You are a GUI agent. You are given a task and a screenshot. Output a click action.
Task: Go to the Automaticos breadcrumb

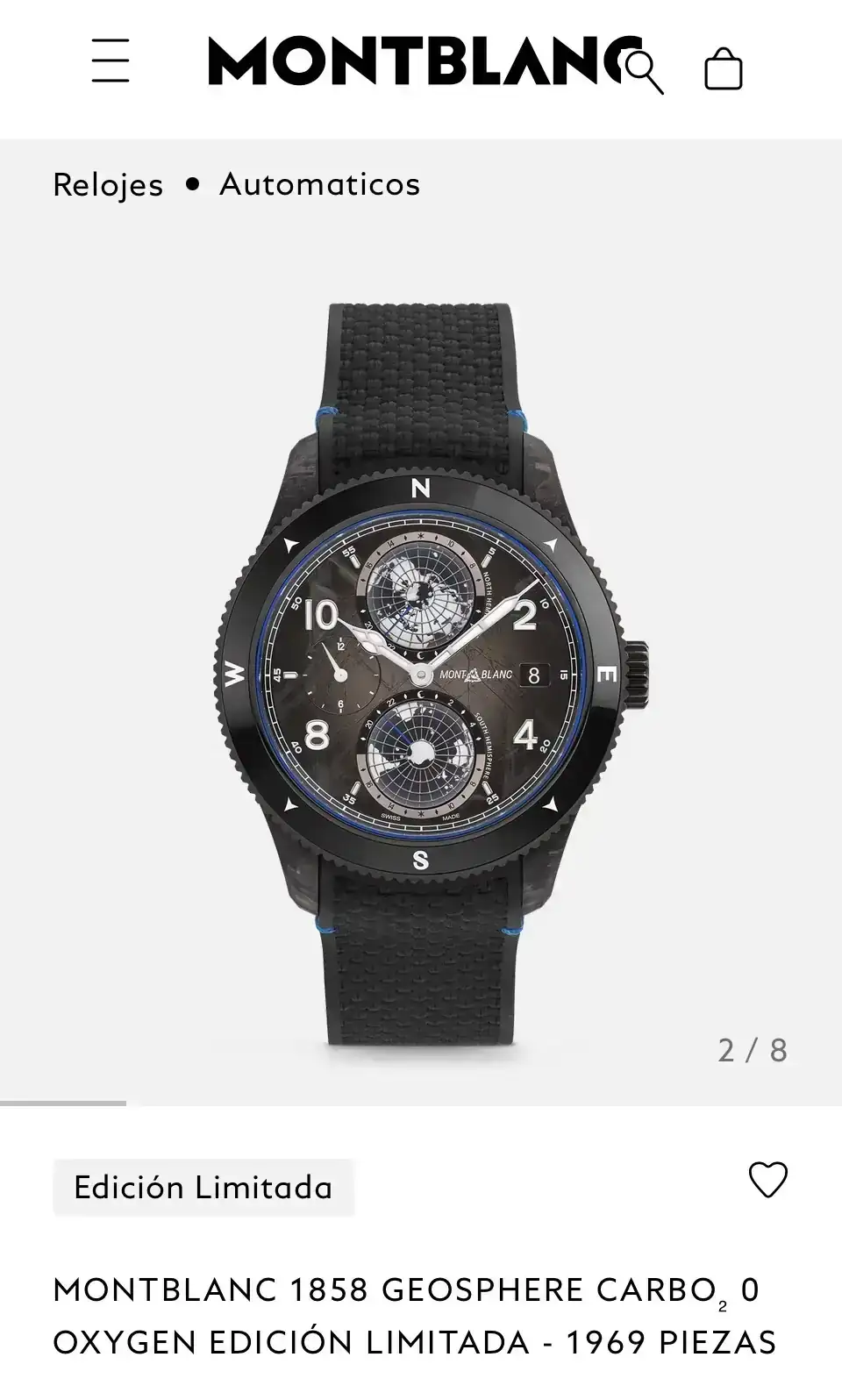point(319,185)
